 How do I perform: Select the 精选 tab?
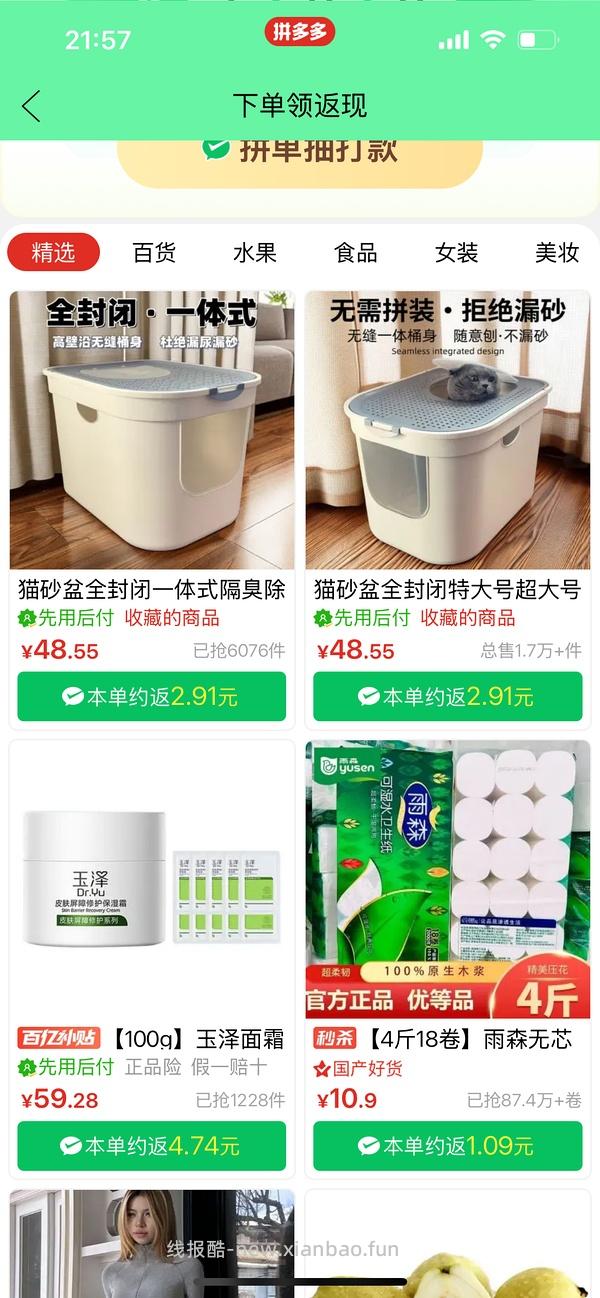click(53, 253)
